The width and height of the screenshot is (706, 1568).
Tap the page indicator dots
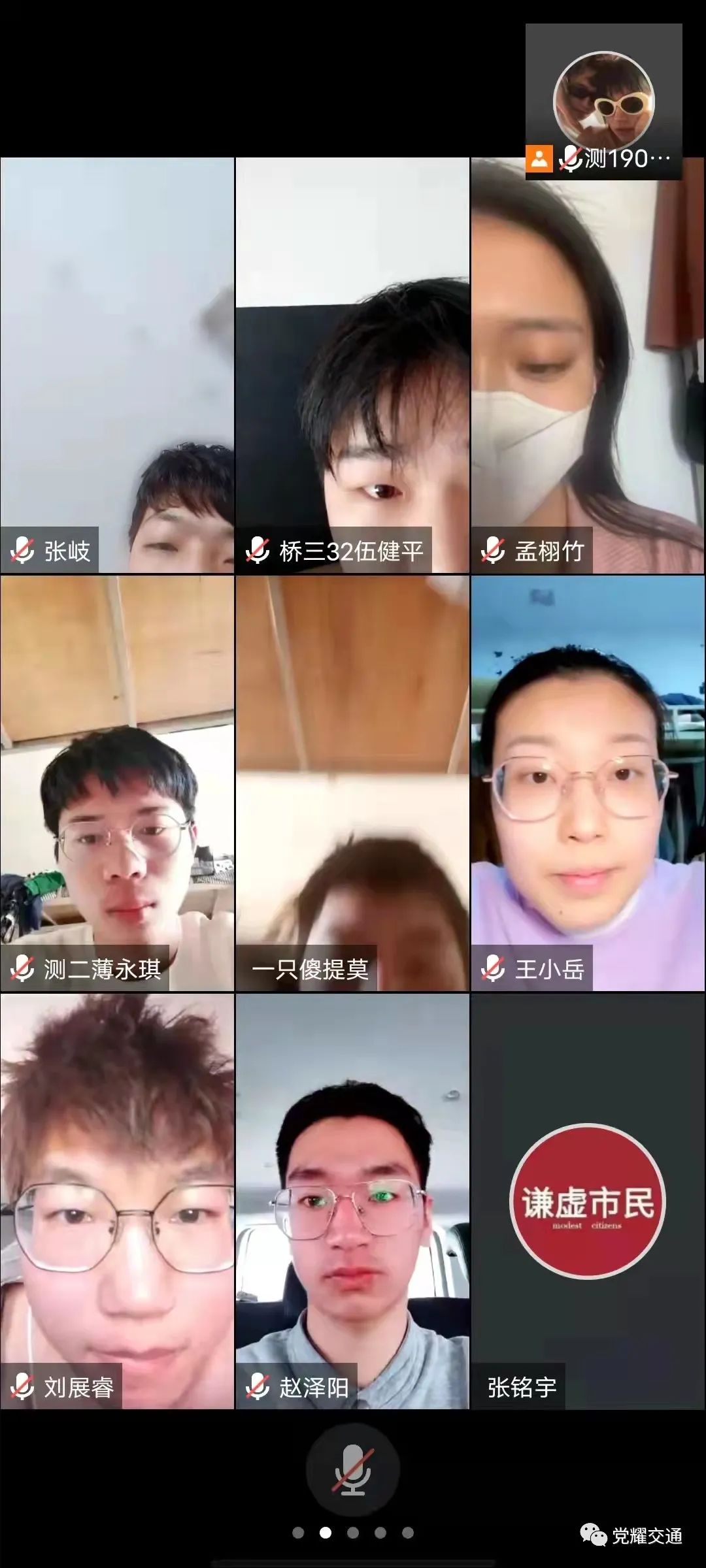point(352,1533)
